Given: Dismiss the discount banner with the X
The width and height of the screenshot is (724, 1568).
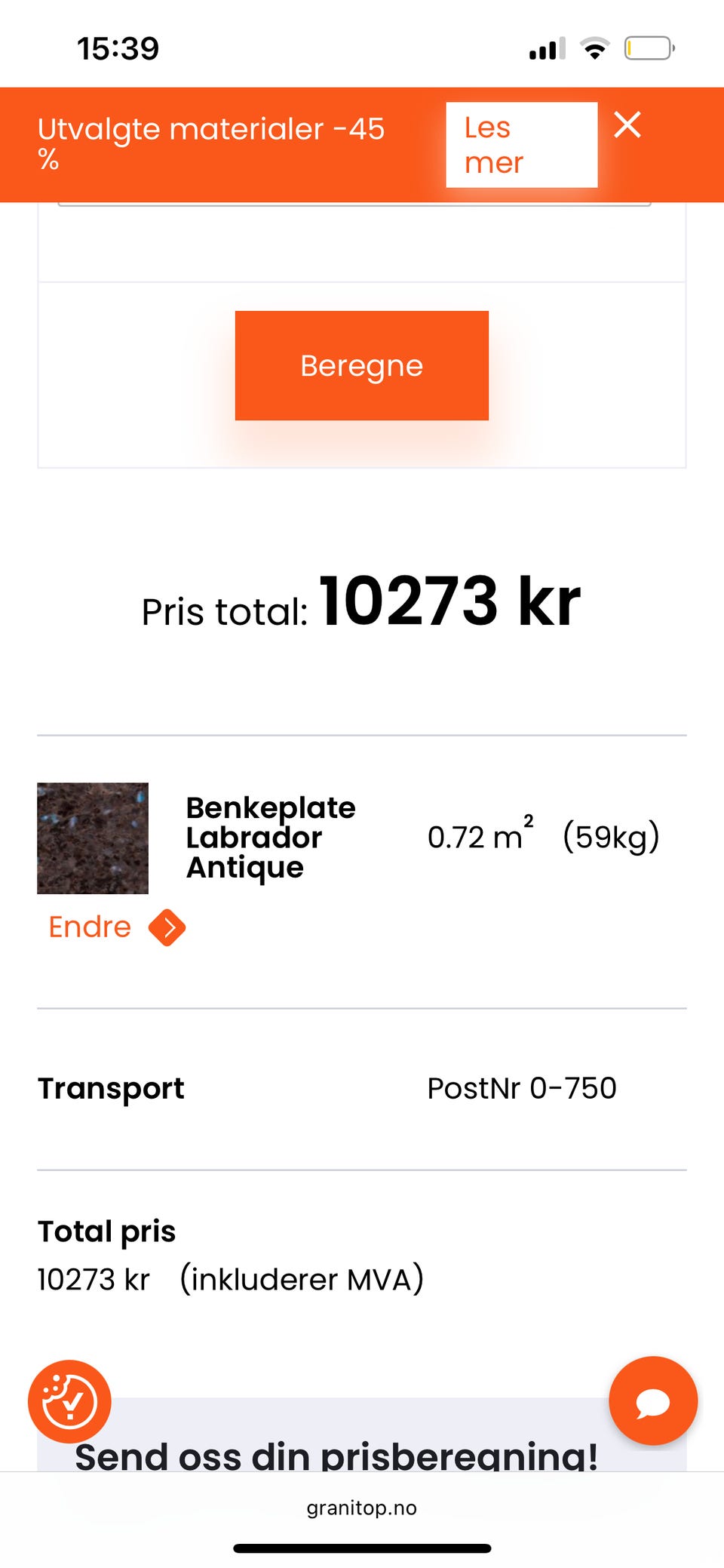Looking at the screenshot, I should pos(628,125).
